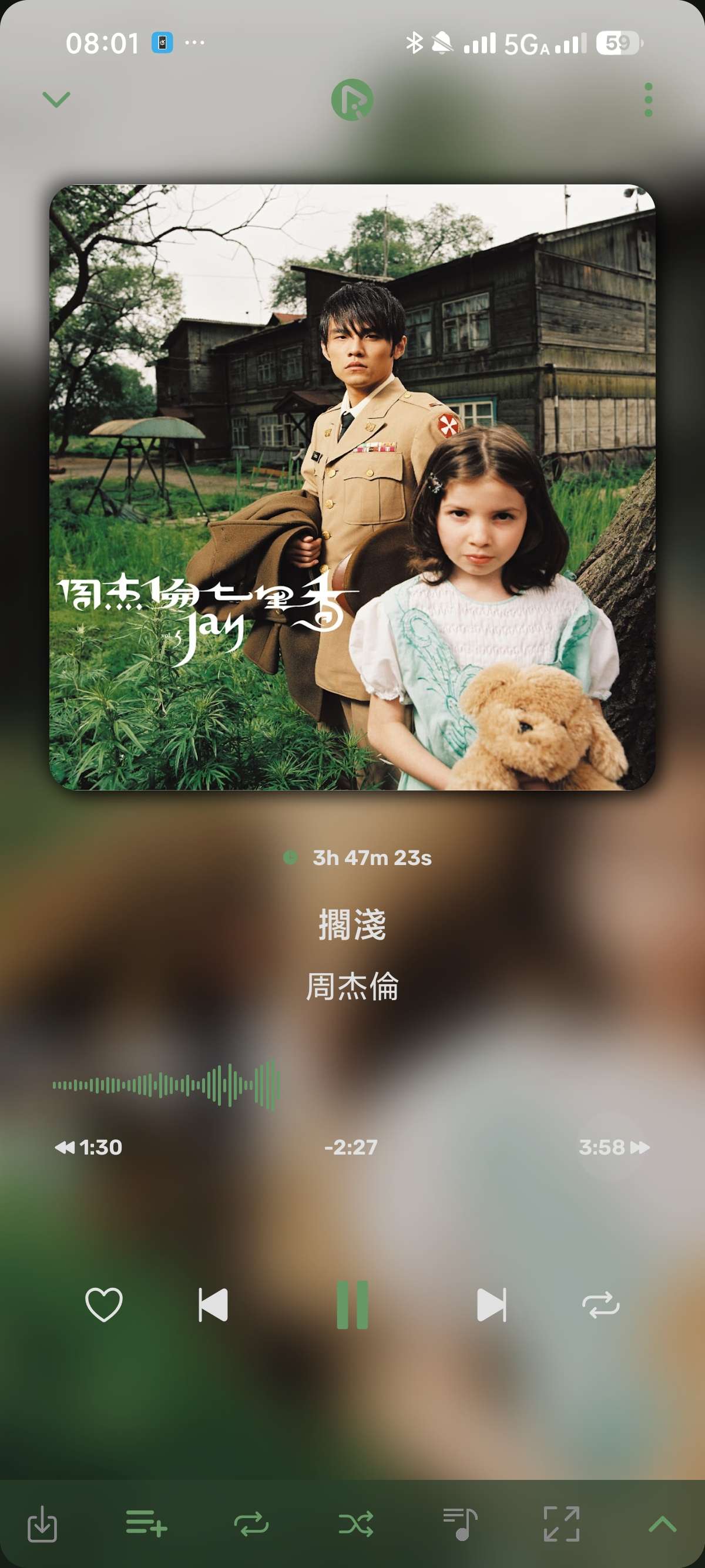Viewport: 705px width, 1568px height.
Task: Tap the 七里香 album cover art
Action: 352,487
